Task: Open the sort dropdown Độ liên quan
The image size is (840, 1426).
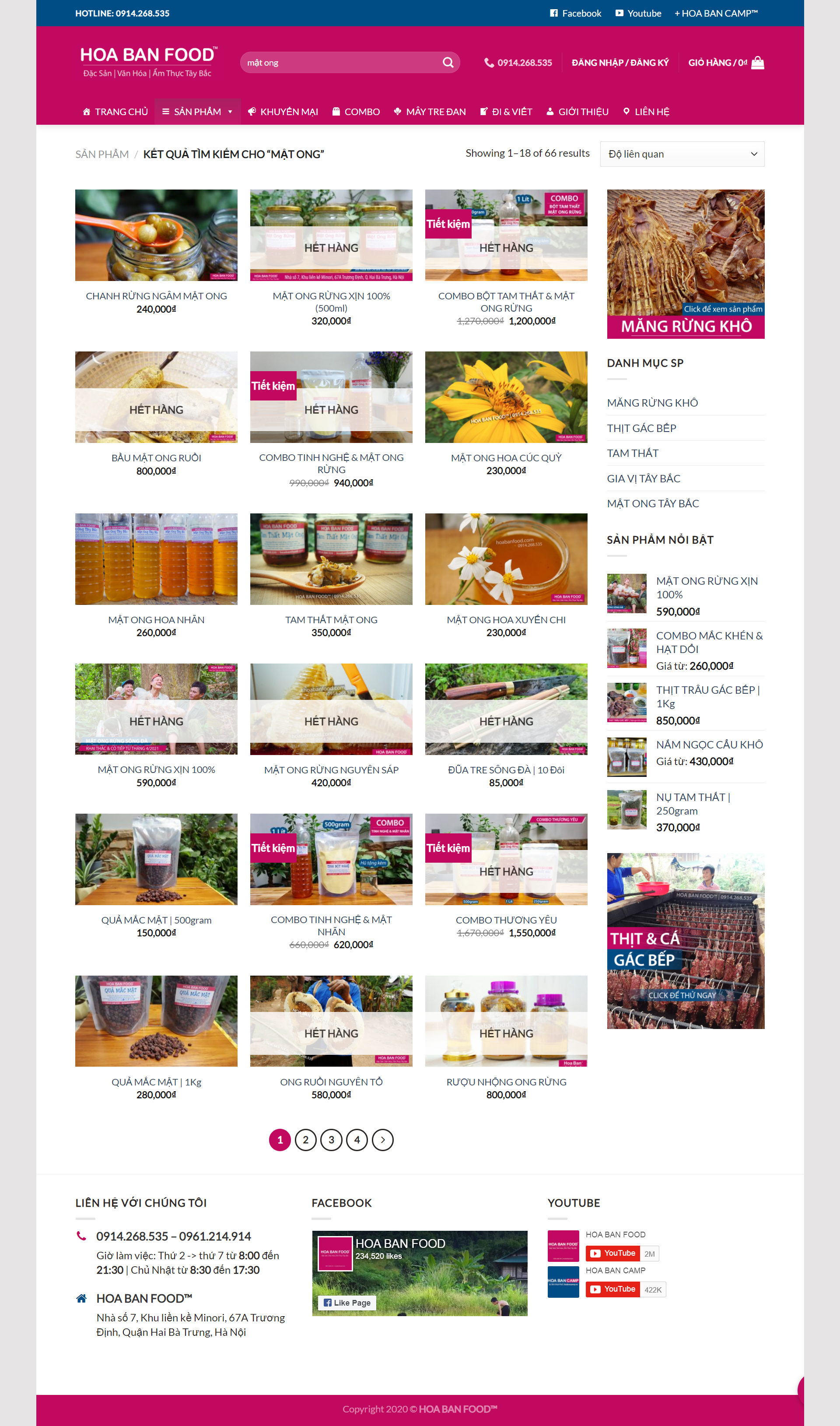Action: coord(682,154)
